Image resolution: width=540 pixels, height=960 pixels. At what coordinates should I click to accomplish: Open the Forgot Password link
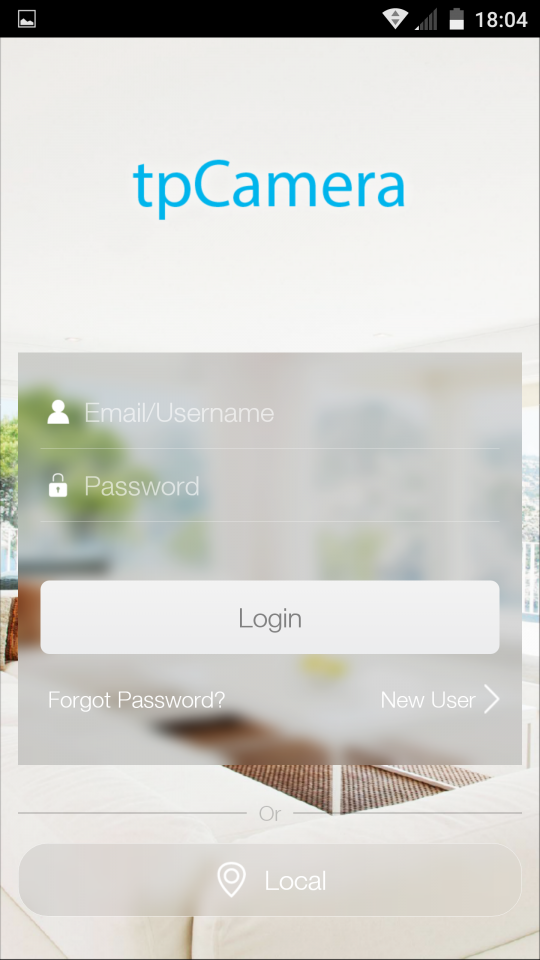(137, 699)
